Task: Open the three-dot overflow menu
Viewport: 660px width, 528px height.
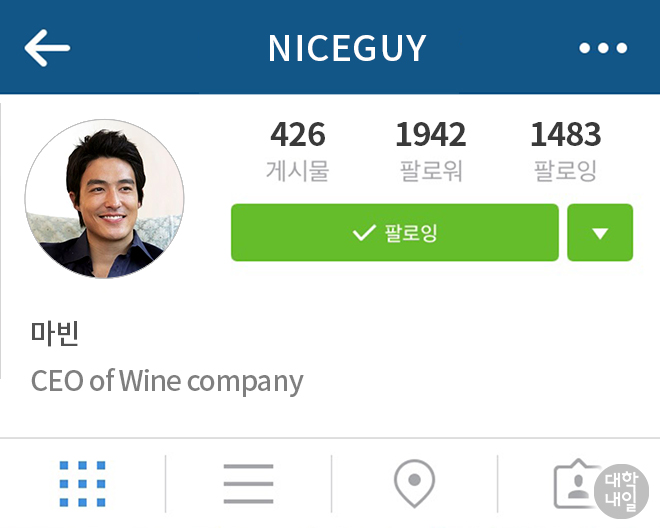Action: (x=603, y=48)
